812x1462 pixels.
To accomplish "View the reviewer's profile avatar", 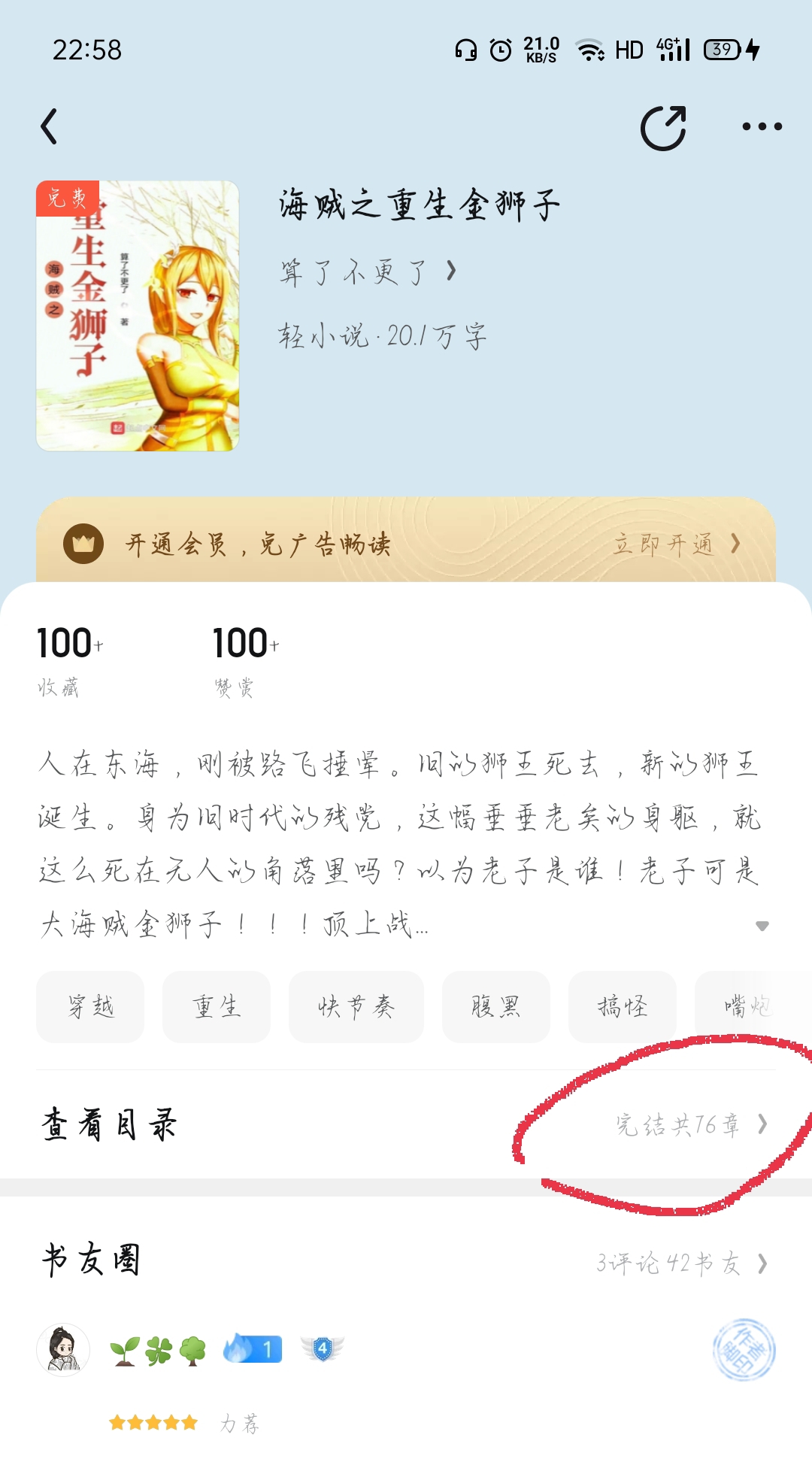I will 63,1350.
